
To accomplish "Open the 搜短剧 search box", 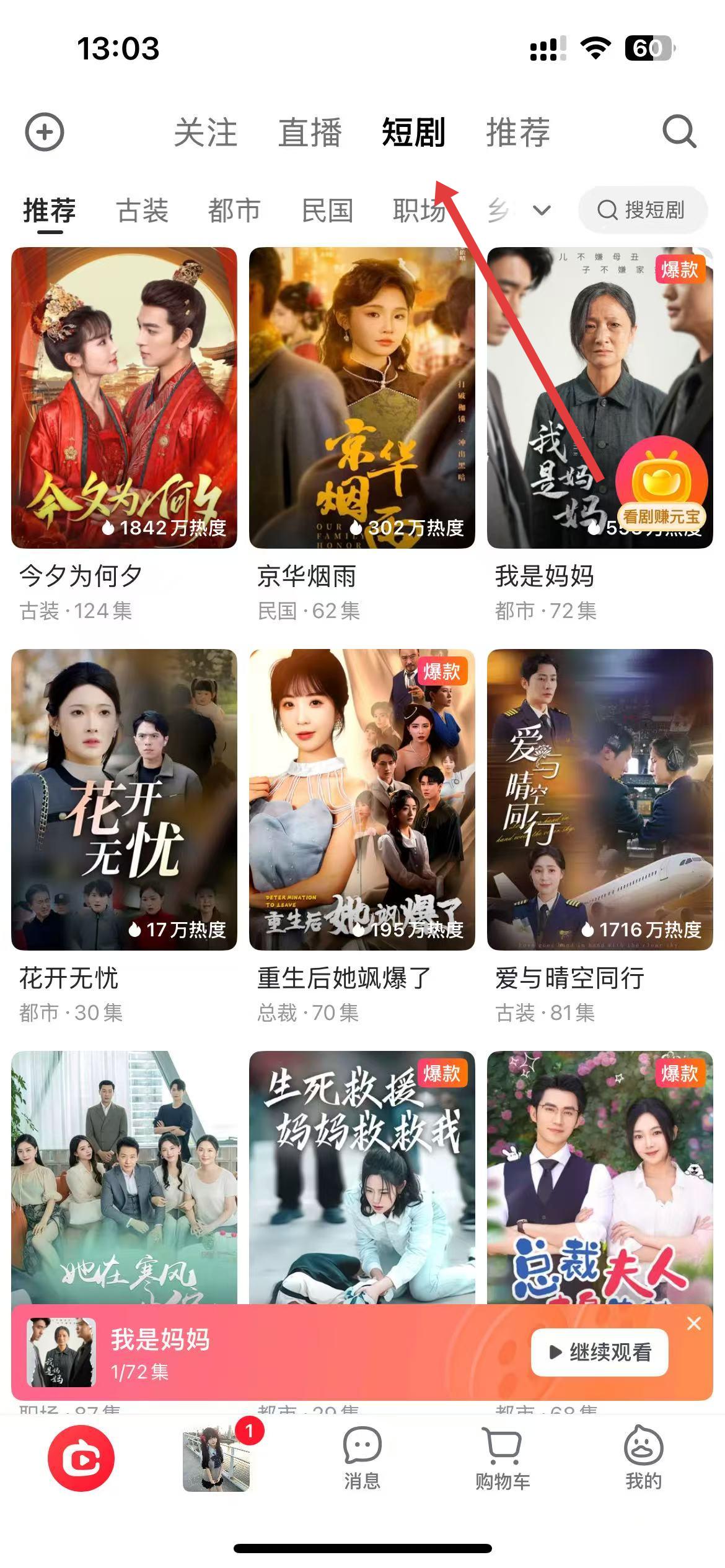I will pos(642,210).
